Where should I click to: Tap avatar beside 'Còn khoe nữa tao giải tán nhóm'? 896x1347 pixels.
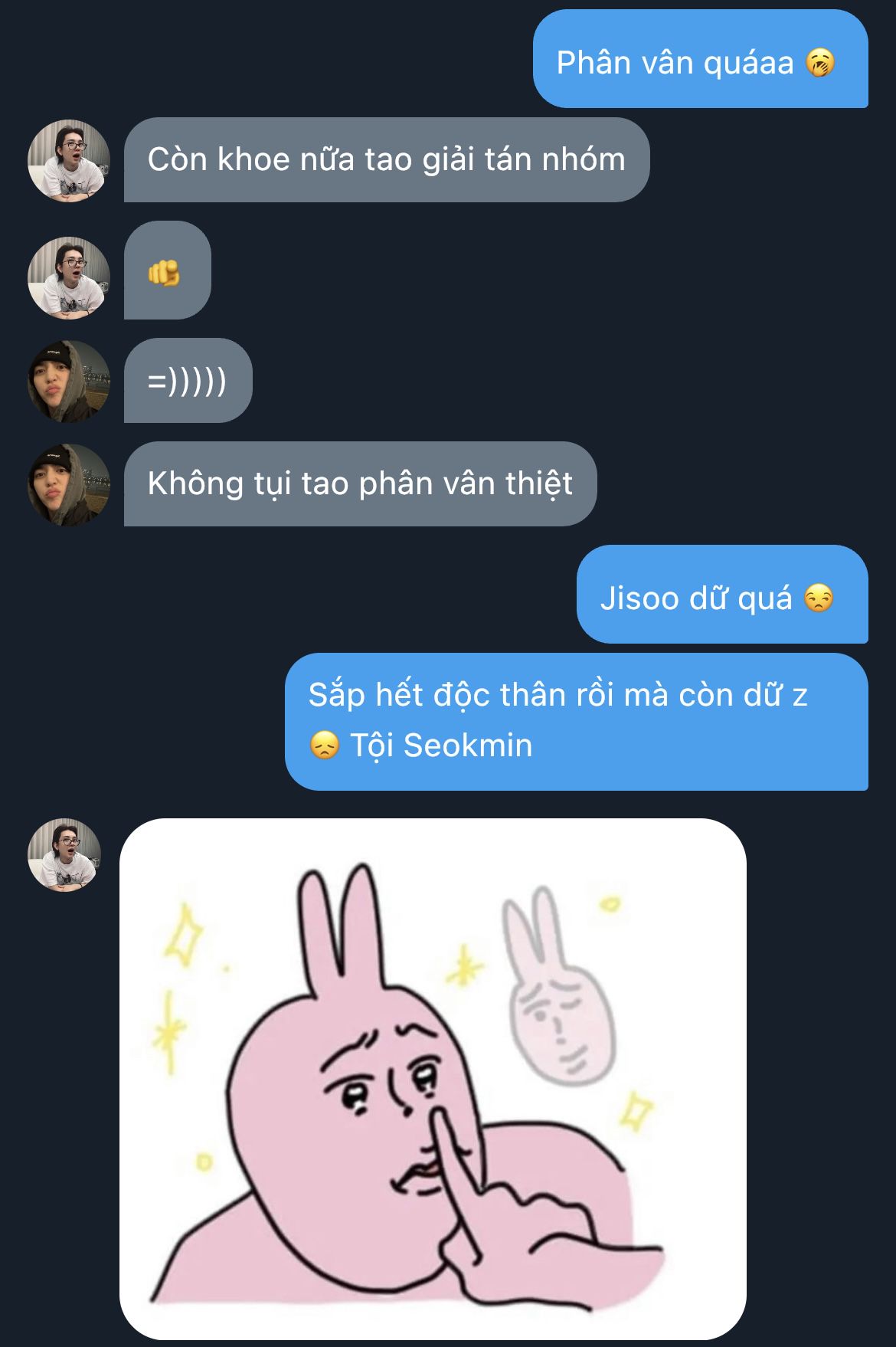click(x=69, y=161)
